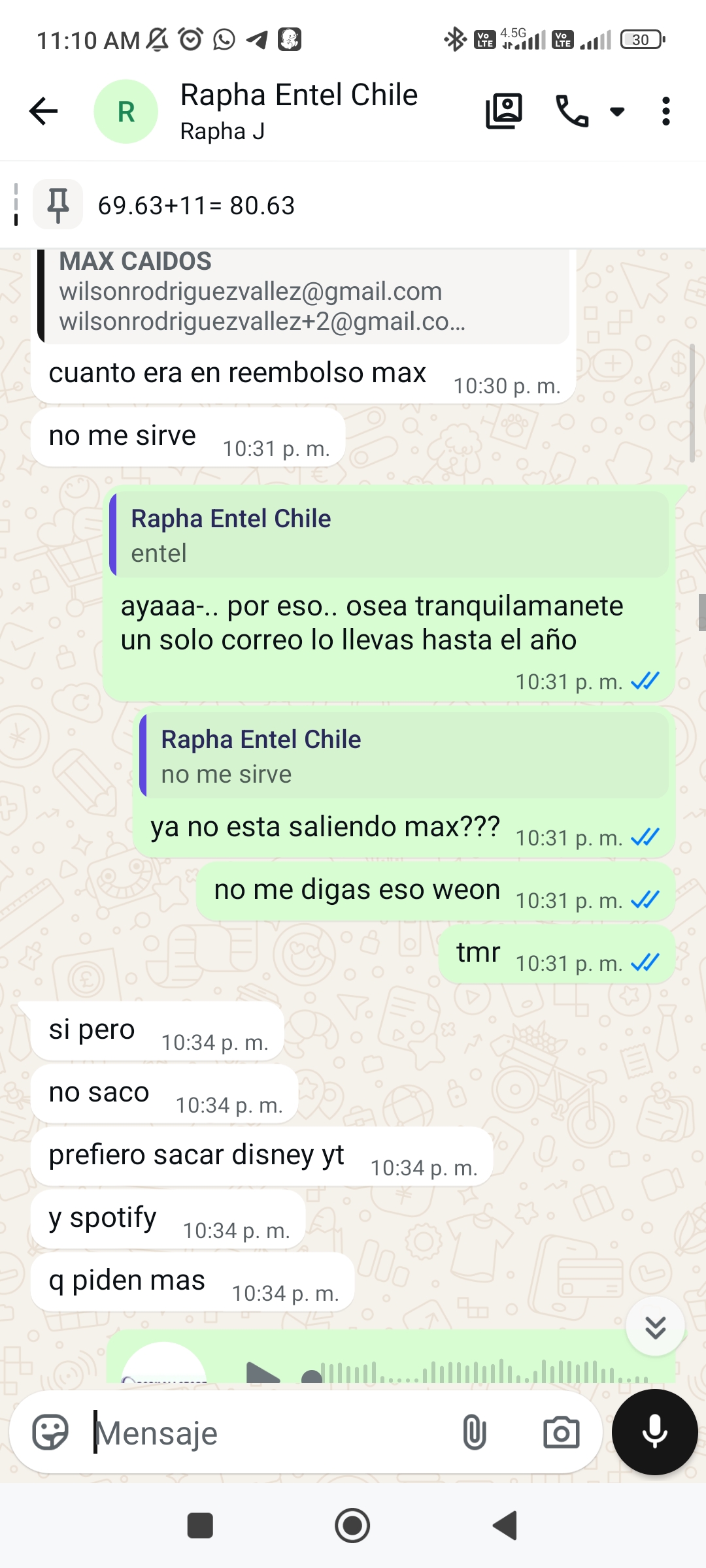Screen dimensions: 706x1568
Task: Expand the call options dropdown arrow
Action: [x=617, y=112]
